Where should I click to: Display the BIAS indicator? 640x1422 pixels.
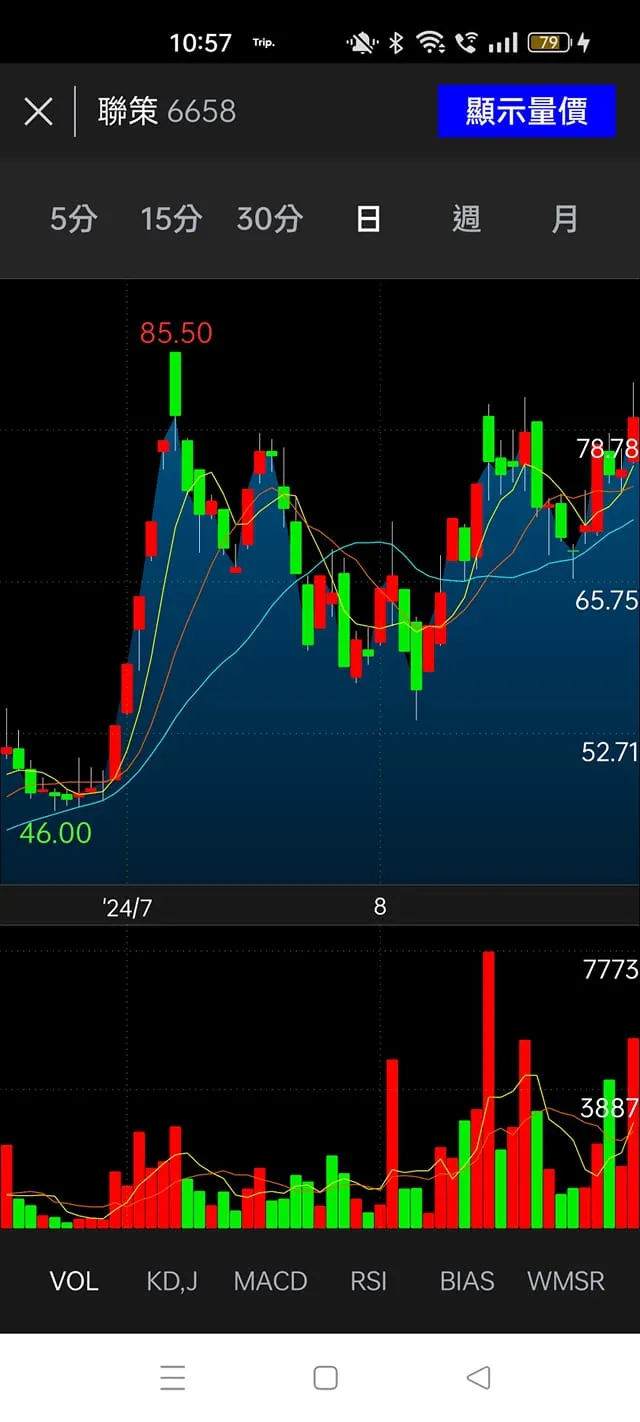[x=467, y=1281]
